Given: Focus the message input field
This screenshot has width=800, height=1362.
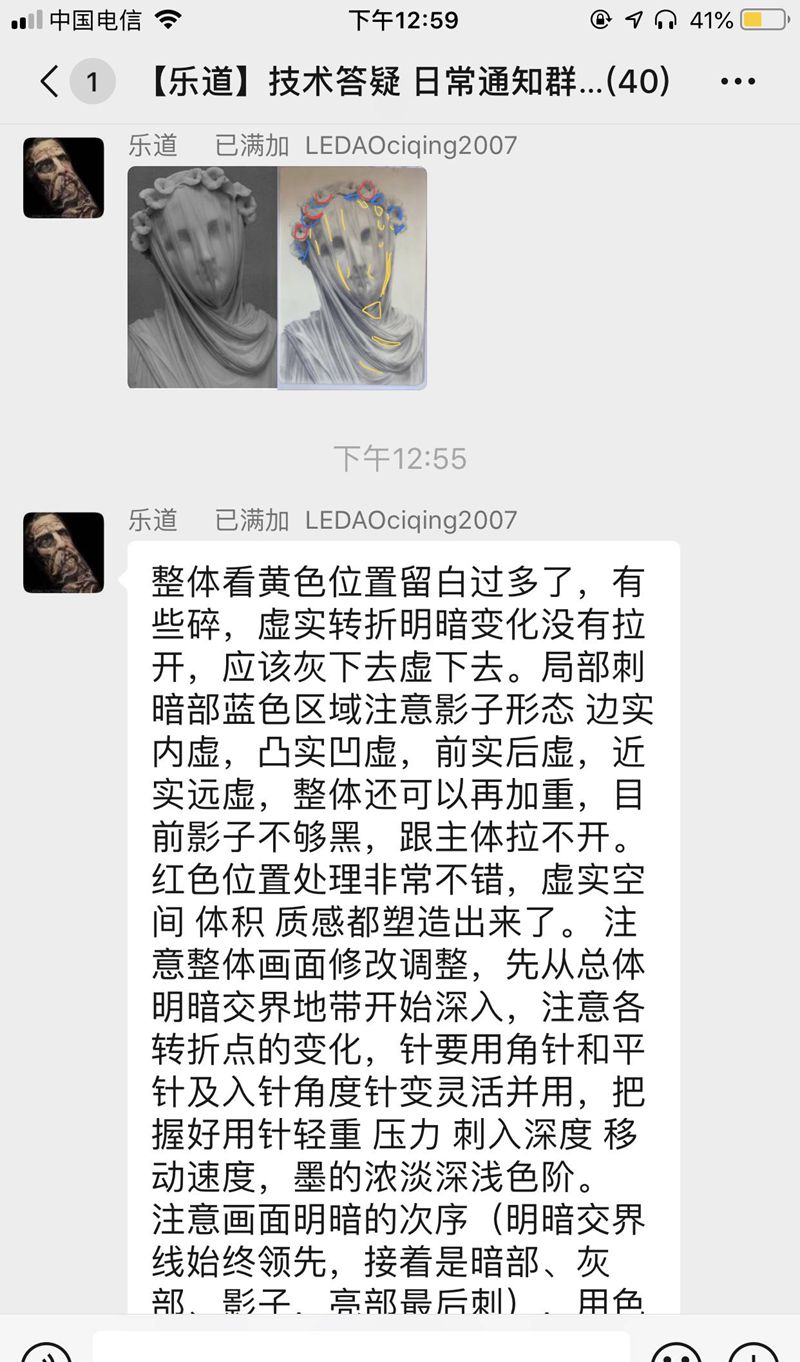Looking at the screenshot, I should click(x=360, y=1348).
